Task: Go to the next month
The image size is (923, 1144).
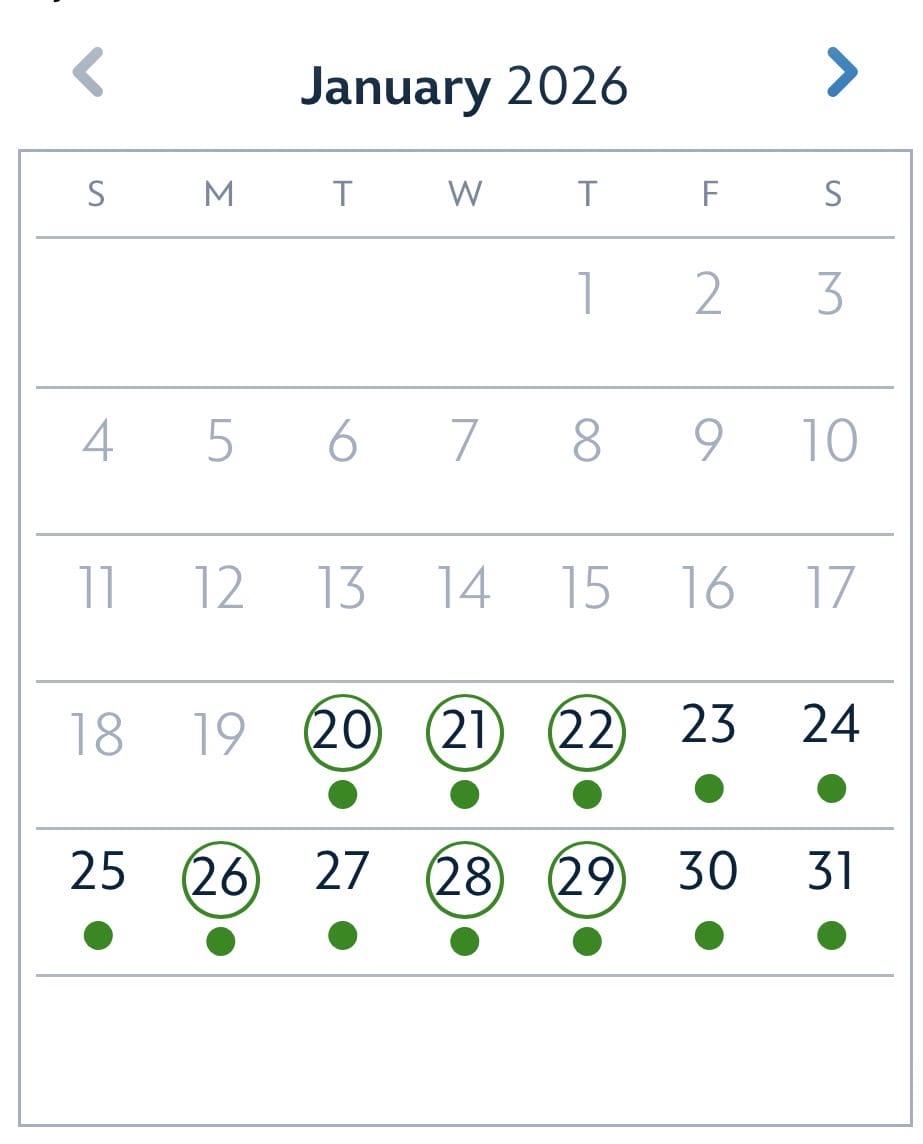Action: coord(842,75)
